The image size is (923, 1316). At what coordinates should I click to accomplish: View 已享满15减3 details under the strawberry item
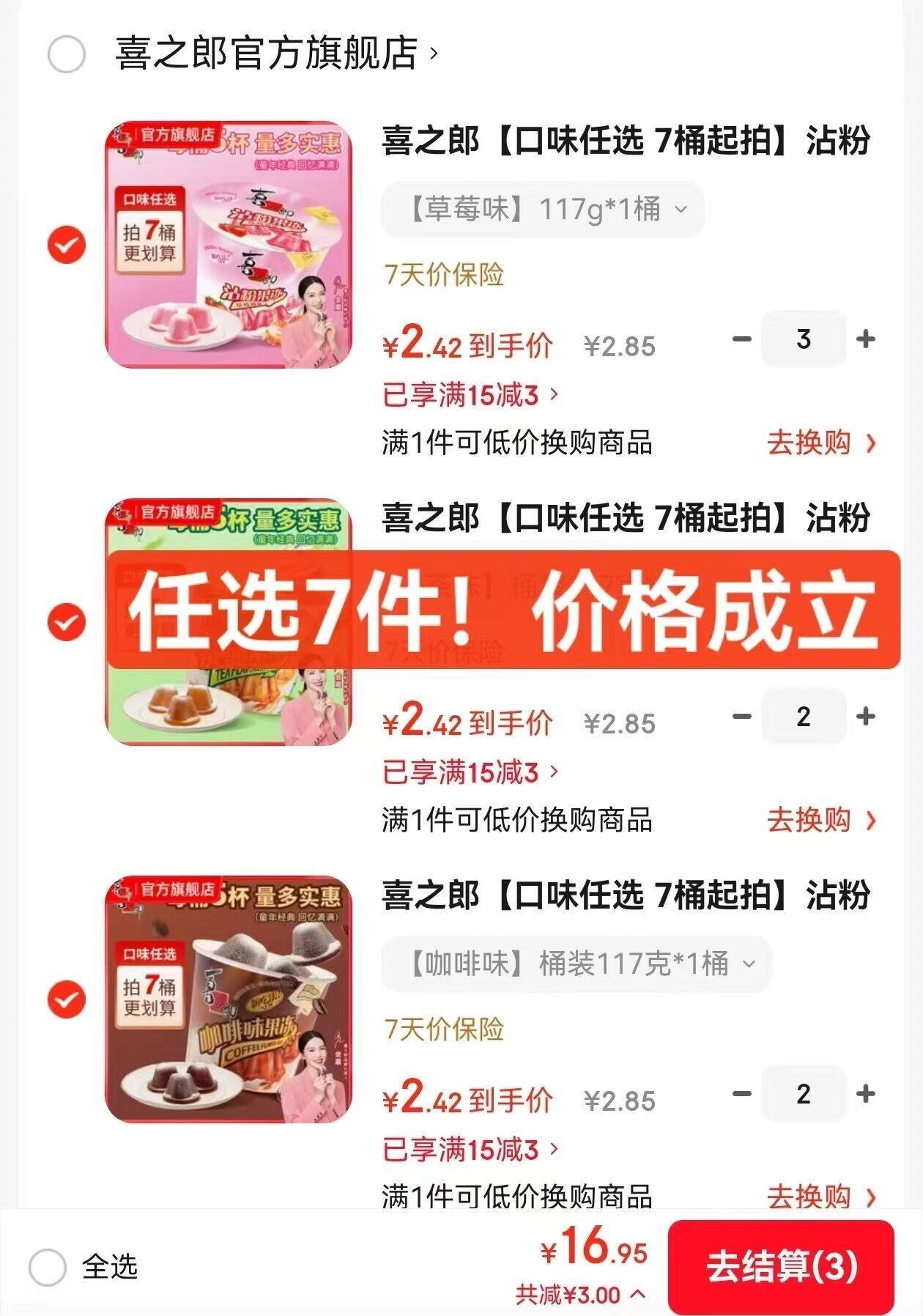[469, 395]
